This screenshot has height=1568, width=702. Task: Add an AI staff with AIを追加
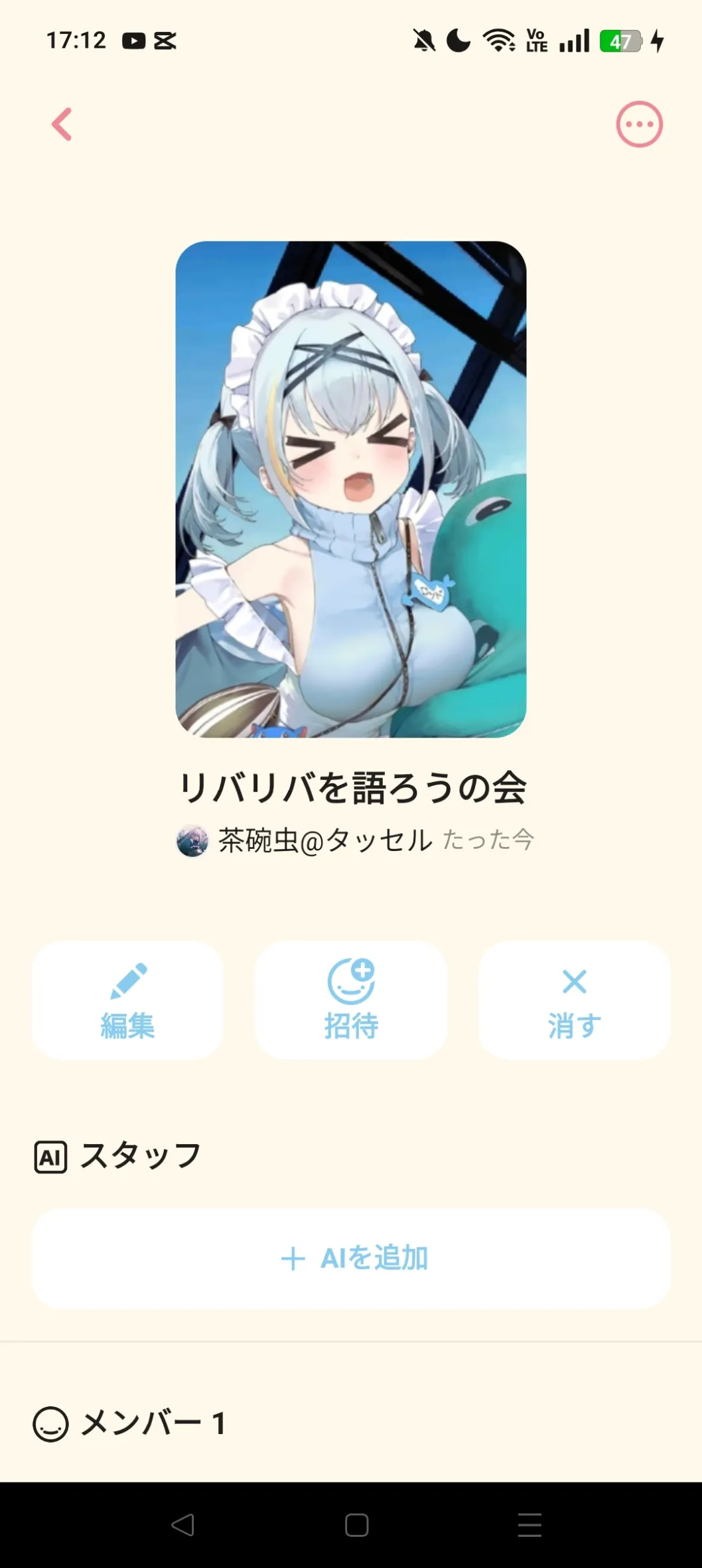351,1258
